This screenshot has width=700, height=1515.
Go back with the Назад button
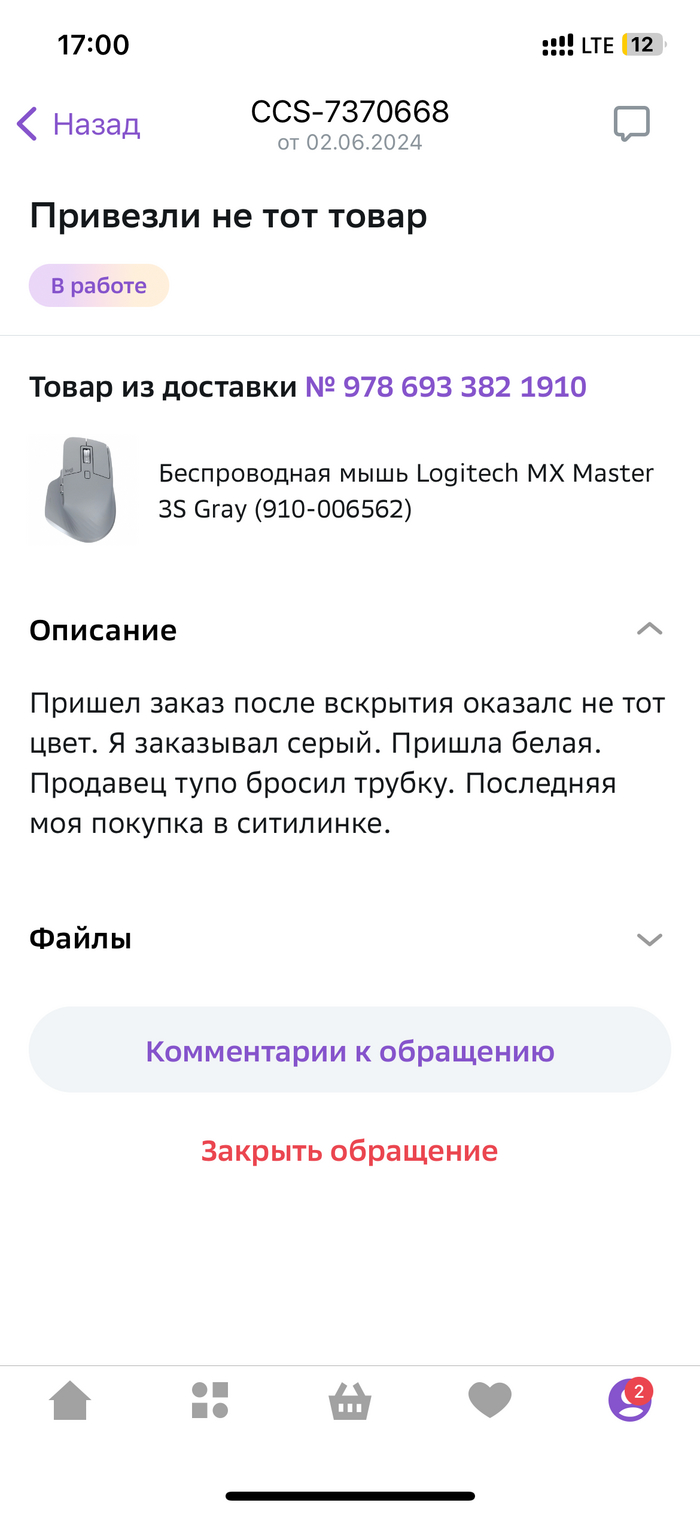point(78,125)
